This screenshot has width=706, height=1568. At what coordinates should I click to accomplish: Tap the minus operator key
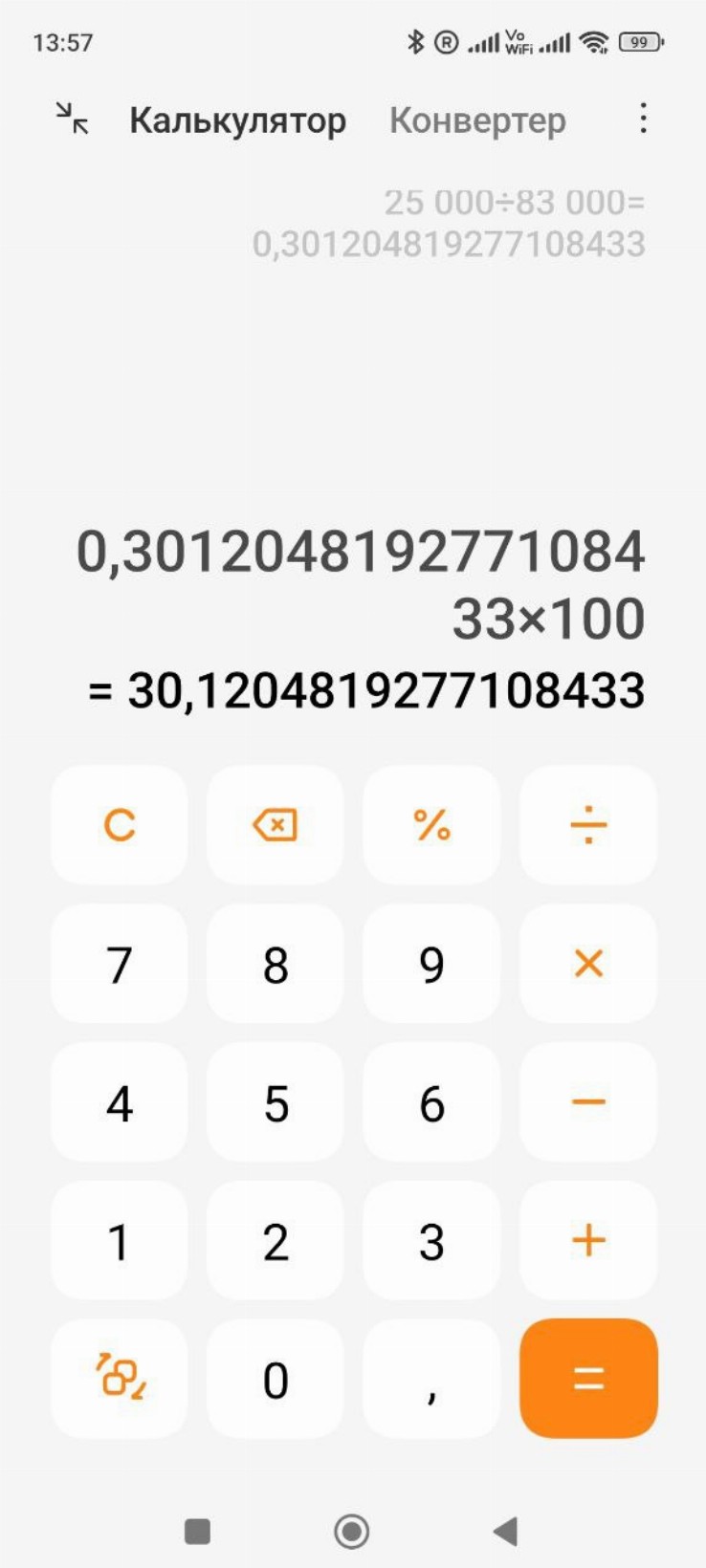[588, 1102]
